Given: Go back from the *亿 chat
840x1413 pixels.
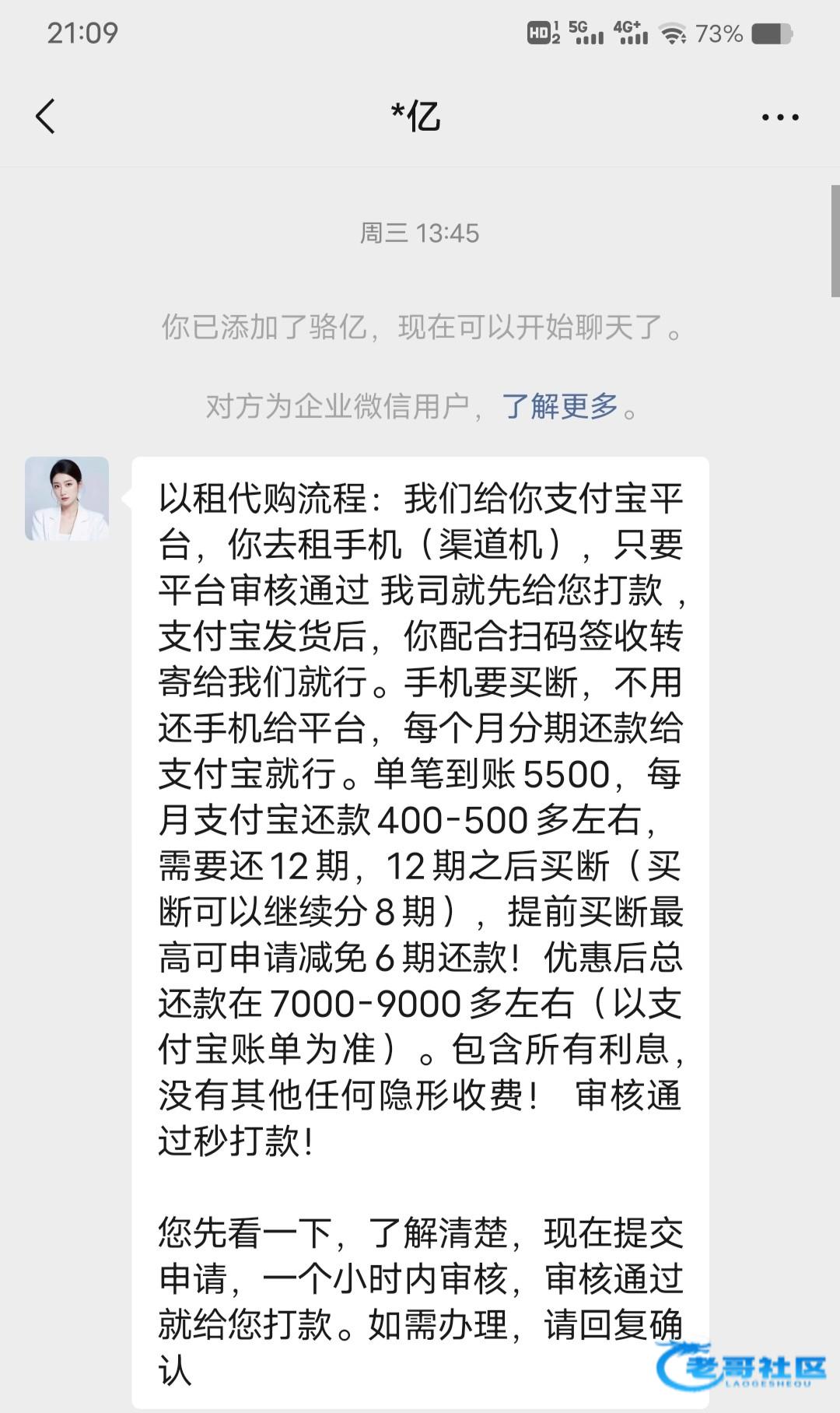Looking at the screenshot, I should coord(46,117).
